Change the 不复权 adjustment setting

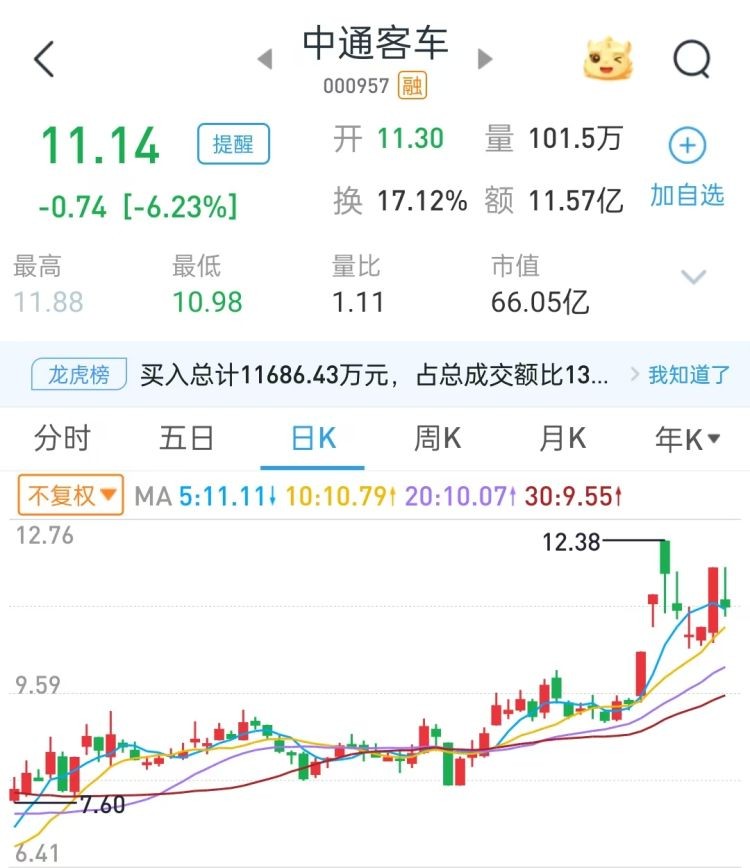tap(71, 495)
